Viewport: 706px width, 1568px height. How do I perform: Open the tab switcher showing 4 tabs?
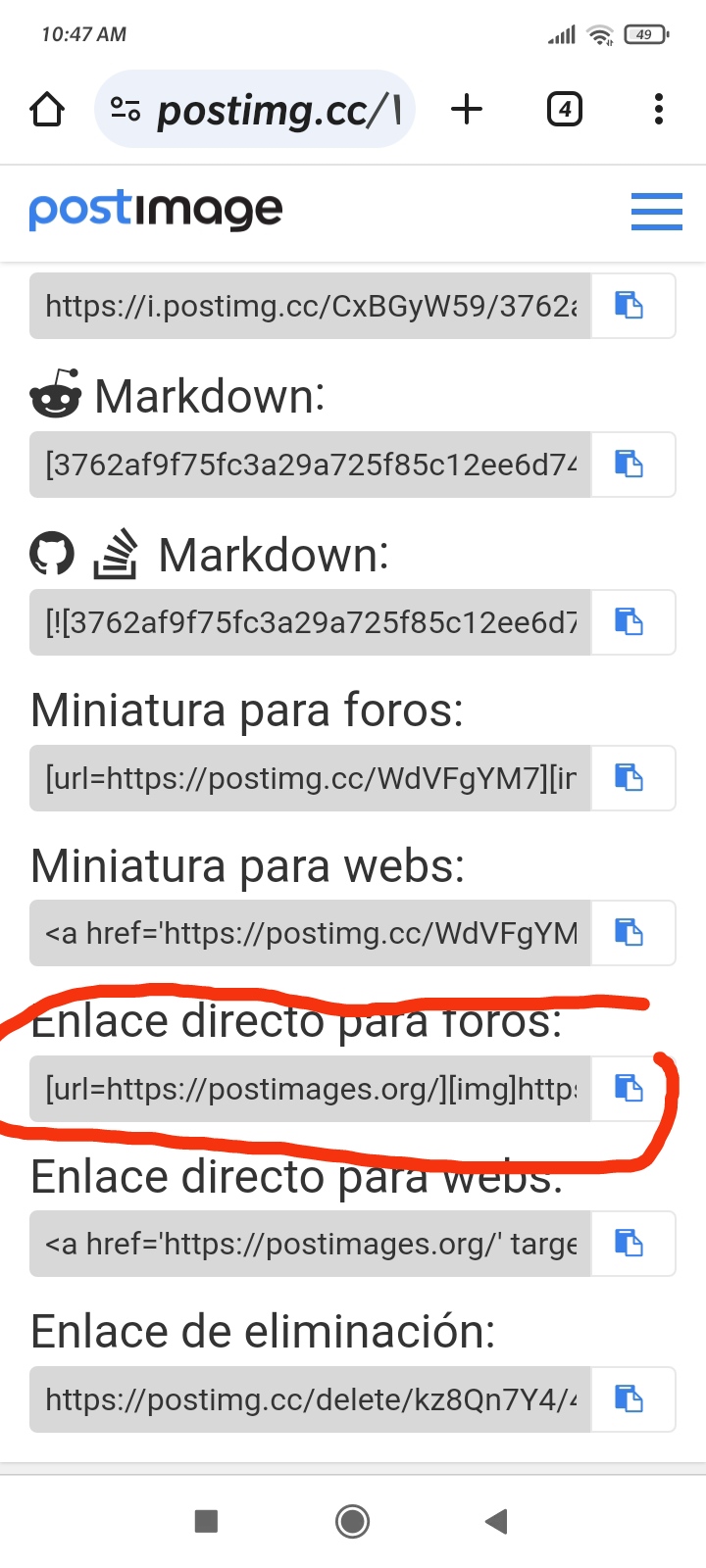coord(564,109)
